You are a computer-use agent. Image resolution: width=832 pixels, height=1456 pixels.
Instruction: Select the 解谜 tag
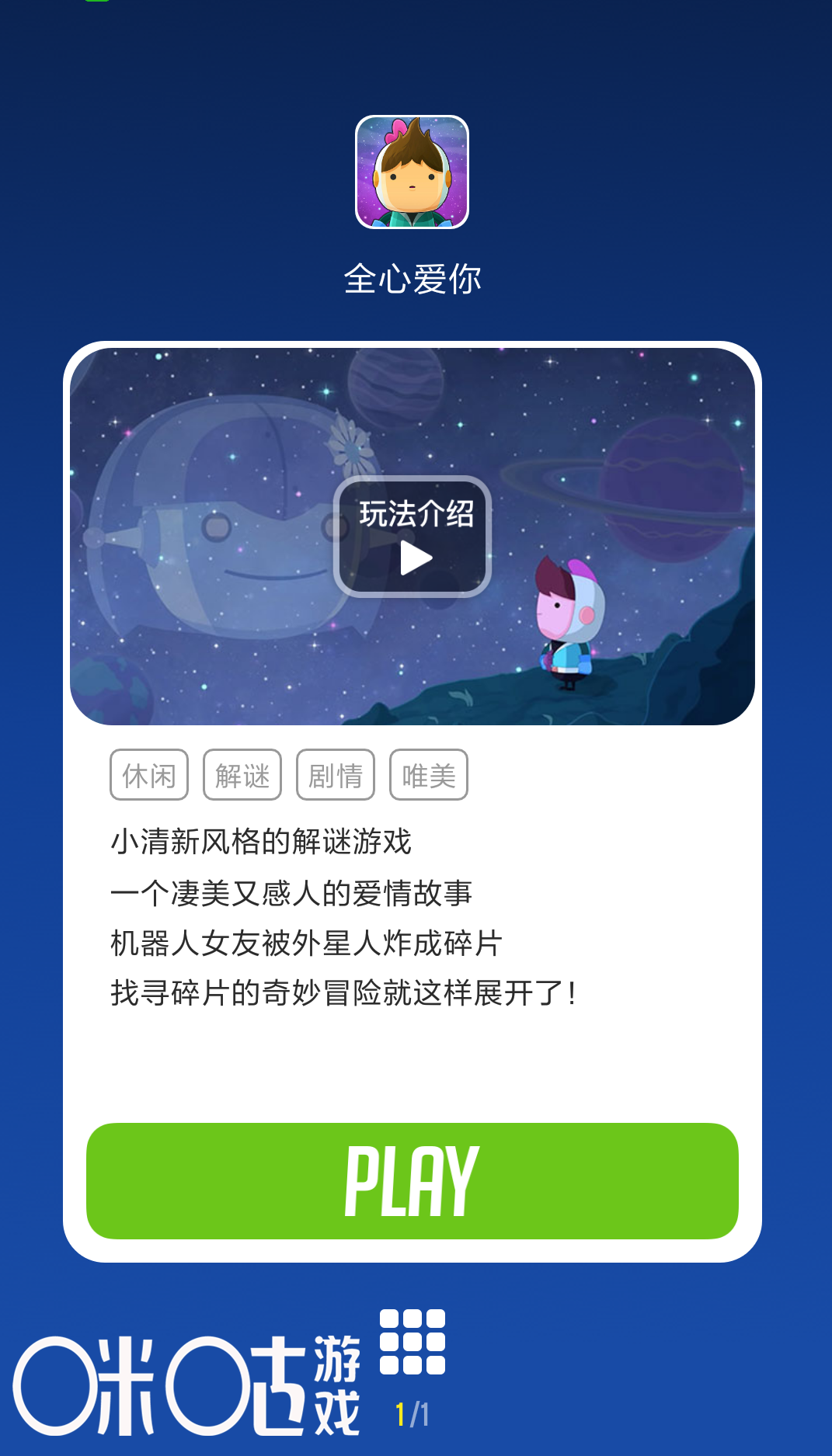point(242,774)
